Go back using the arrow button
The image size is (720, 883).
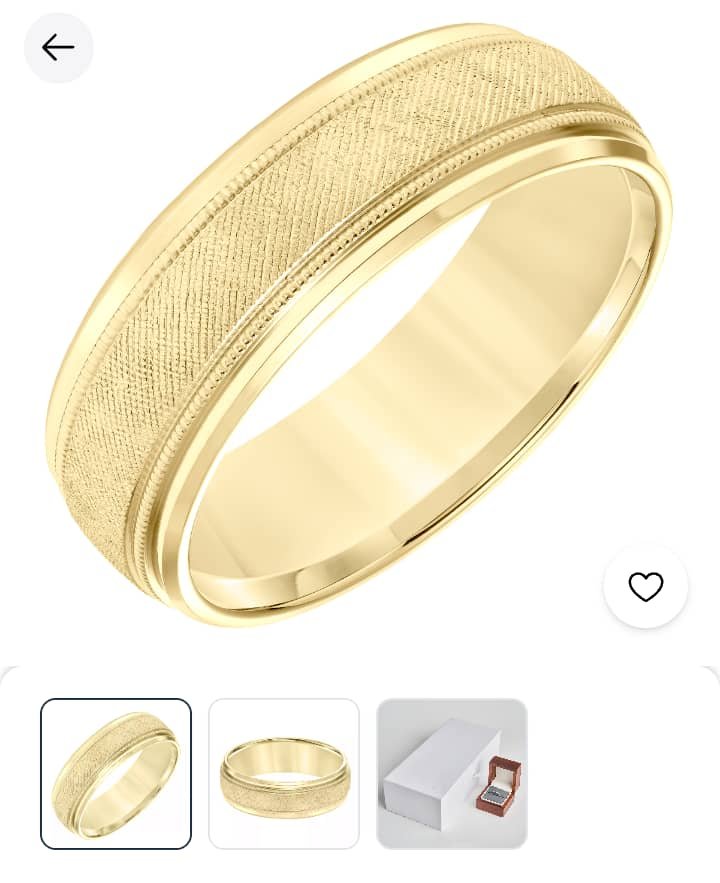58,47
